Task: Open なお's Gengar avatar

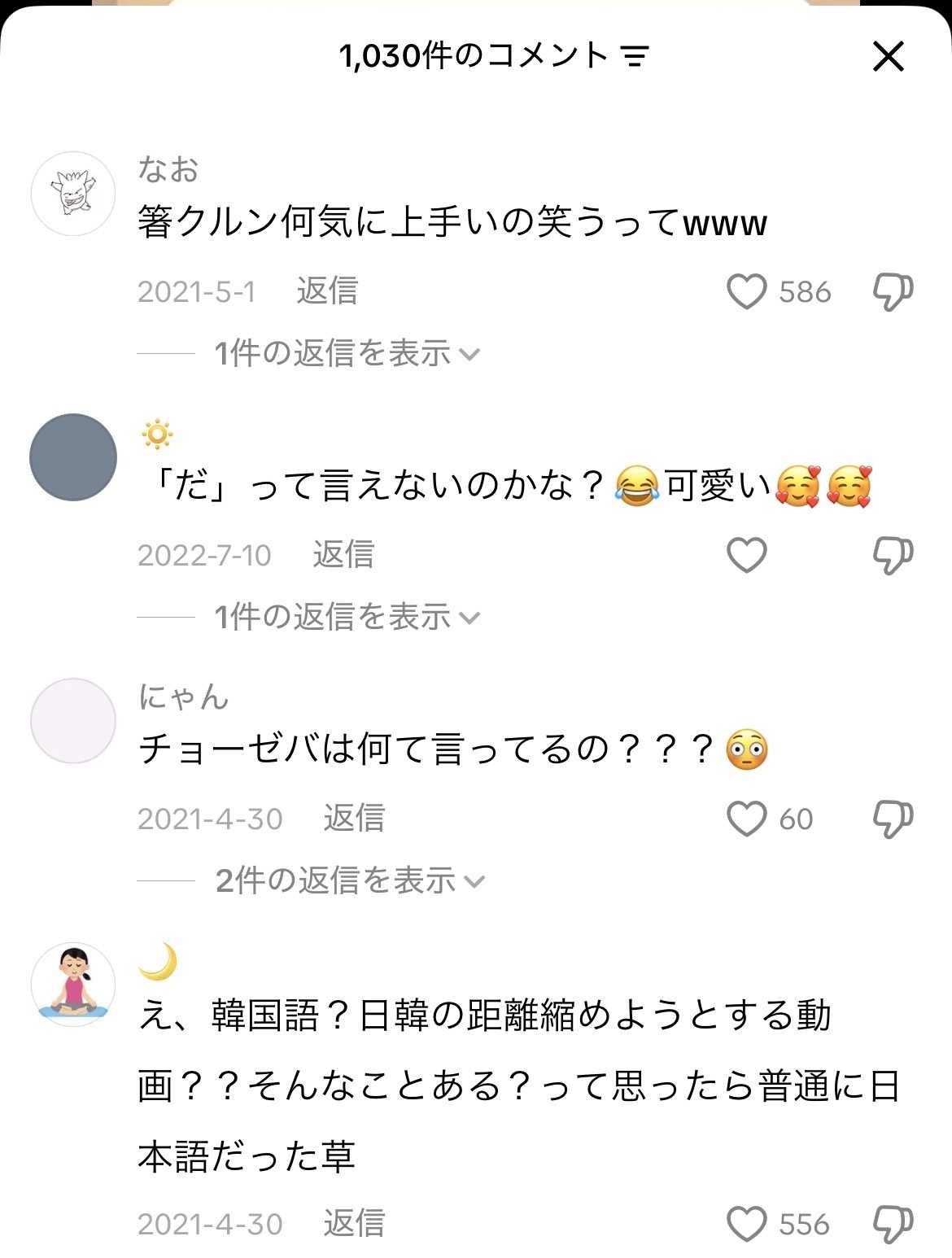Action: [x=72, y=194]
